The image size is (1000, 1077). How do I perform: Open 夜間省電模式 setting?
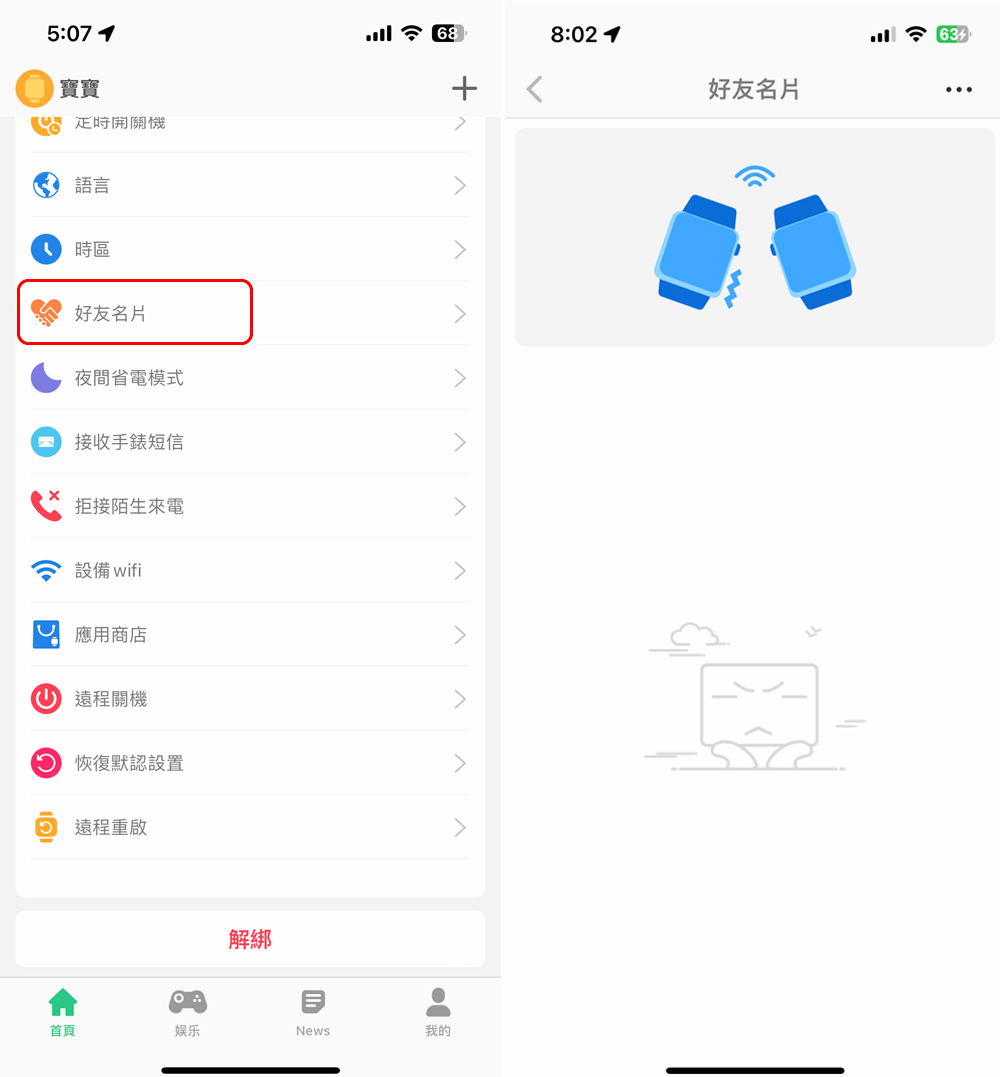pos(249,378)
